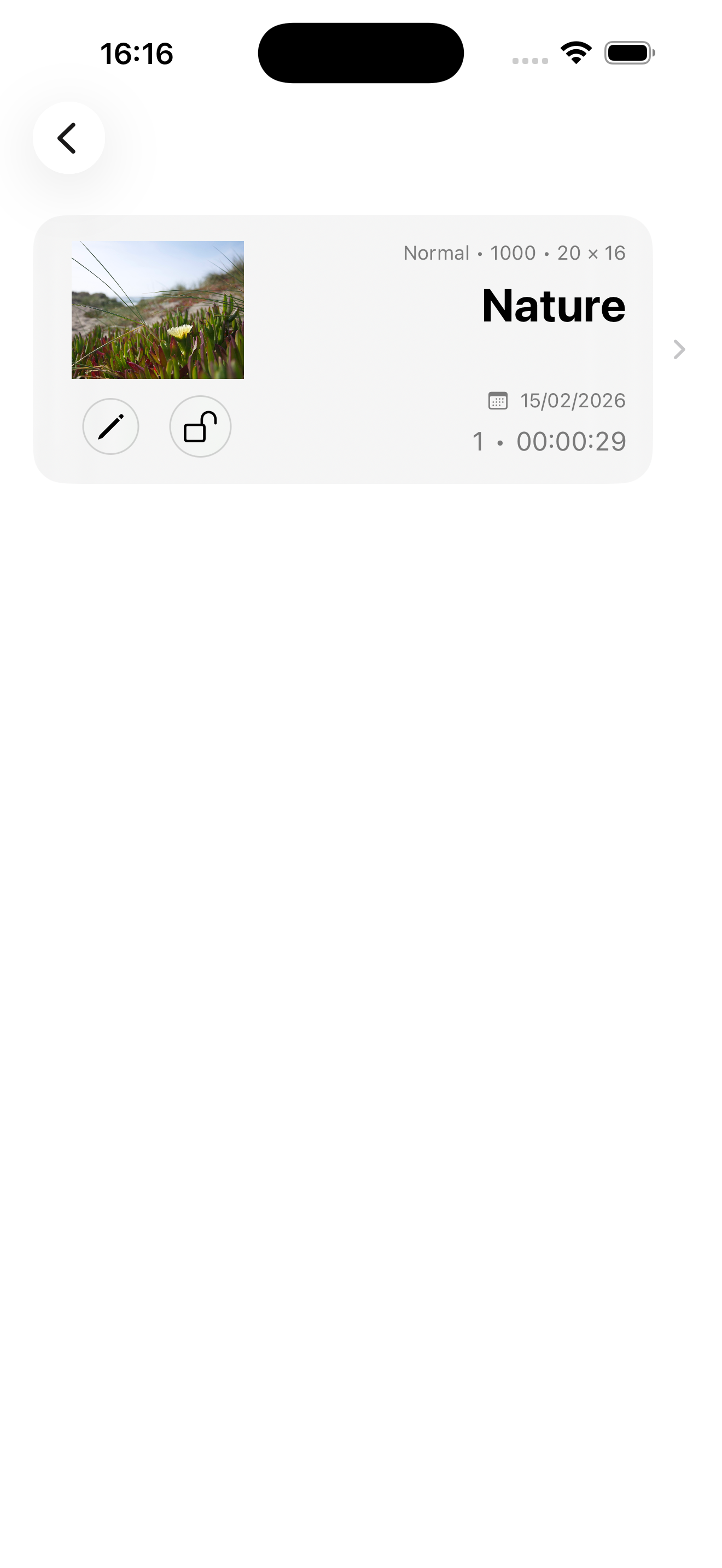The width and height of the screenshot is (722, 1568).
Task: Go back using the back arrow
Action: click(68, 138)
